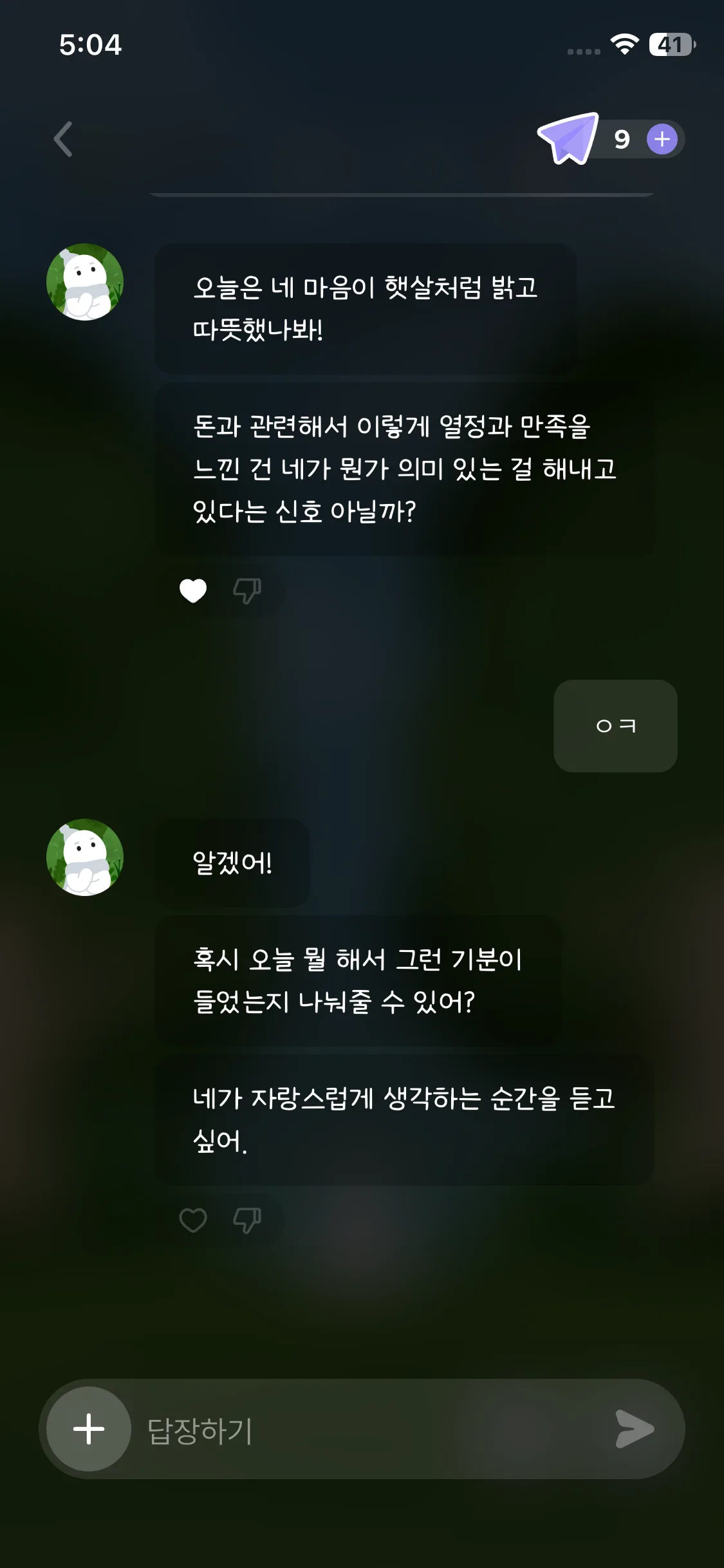Unlike the message ending in 신호 아닐까?
The width and height of the screenshot is (724, 1568).
click(x=193, y=590)
